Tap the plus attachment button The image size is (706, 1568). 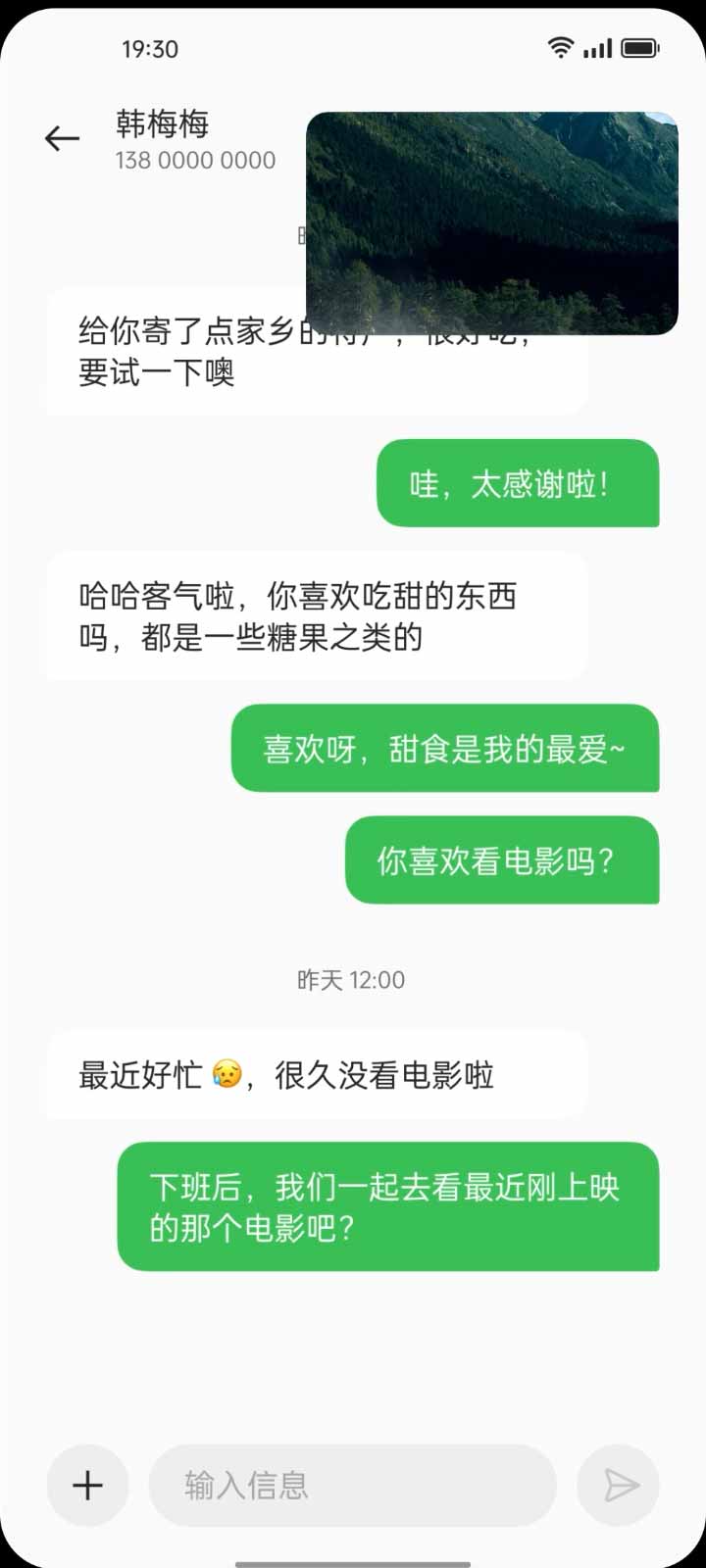[87, 1486]
